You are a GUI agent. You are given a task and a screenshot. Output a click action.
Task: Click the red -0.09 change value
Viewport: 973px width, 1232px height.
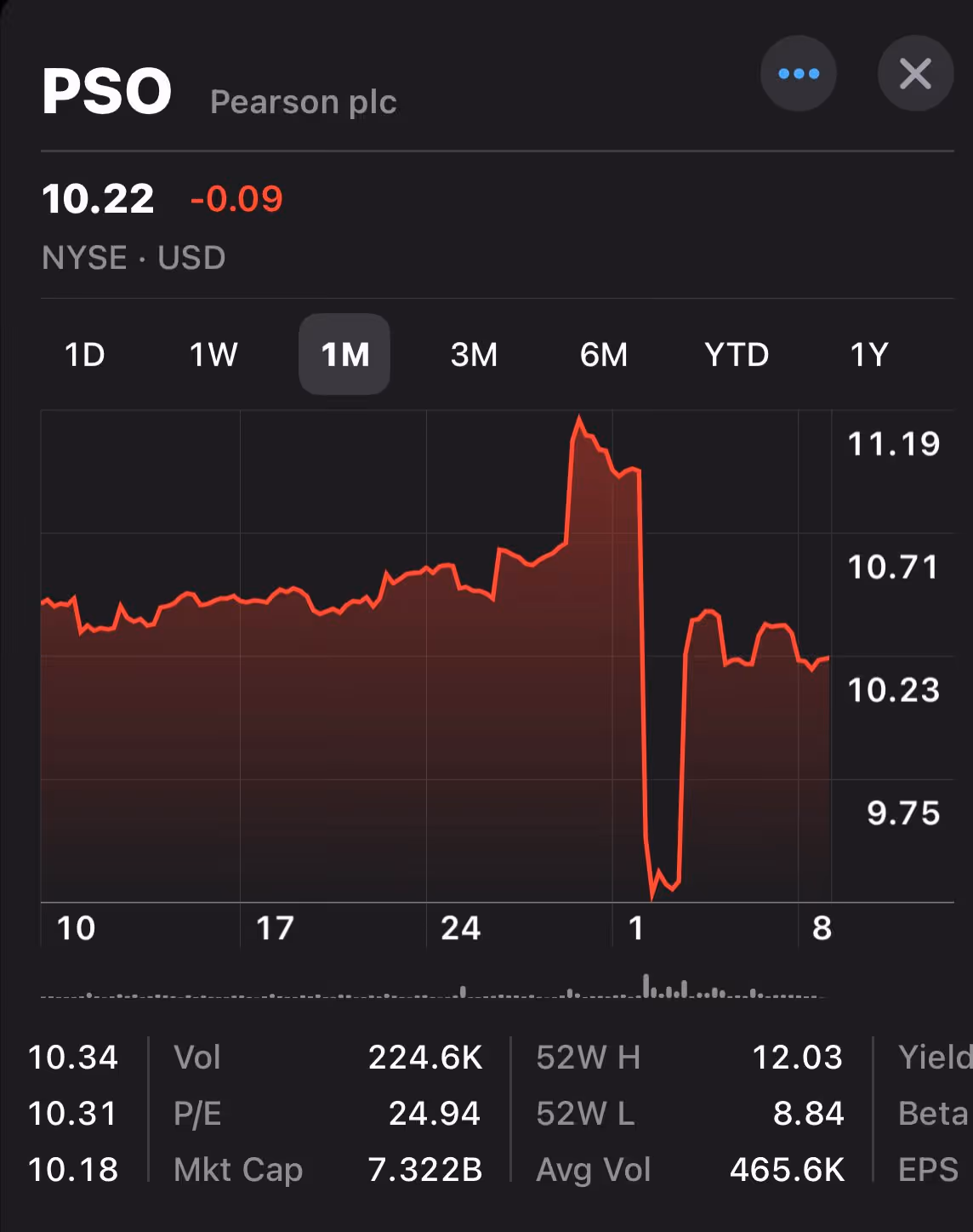point(236,199)
